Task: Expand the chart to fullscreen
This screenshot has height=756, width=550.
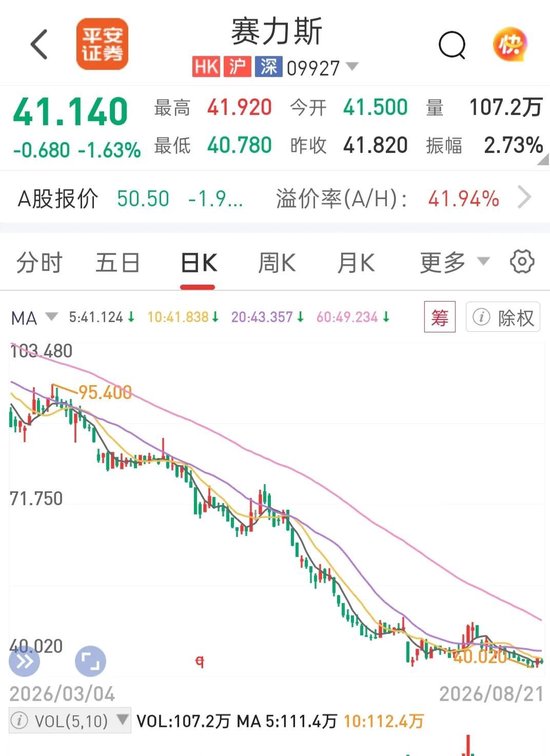Action: tap(90, 661)
